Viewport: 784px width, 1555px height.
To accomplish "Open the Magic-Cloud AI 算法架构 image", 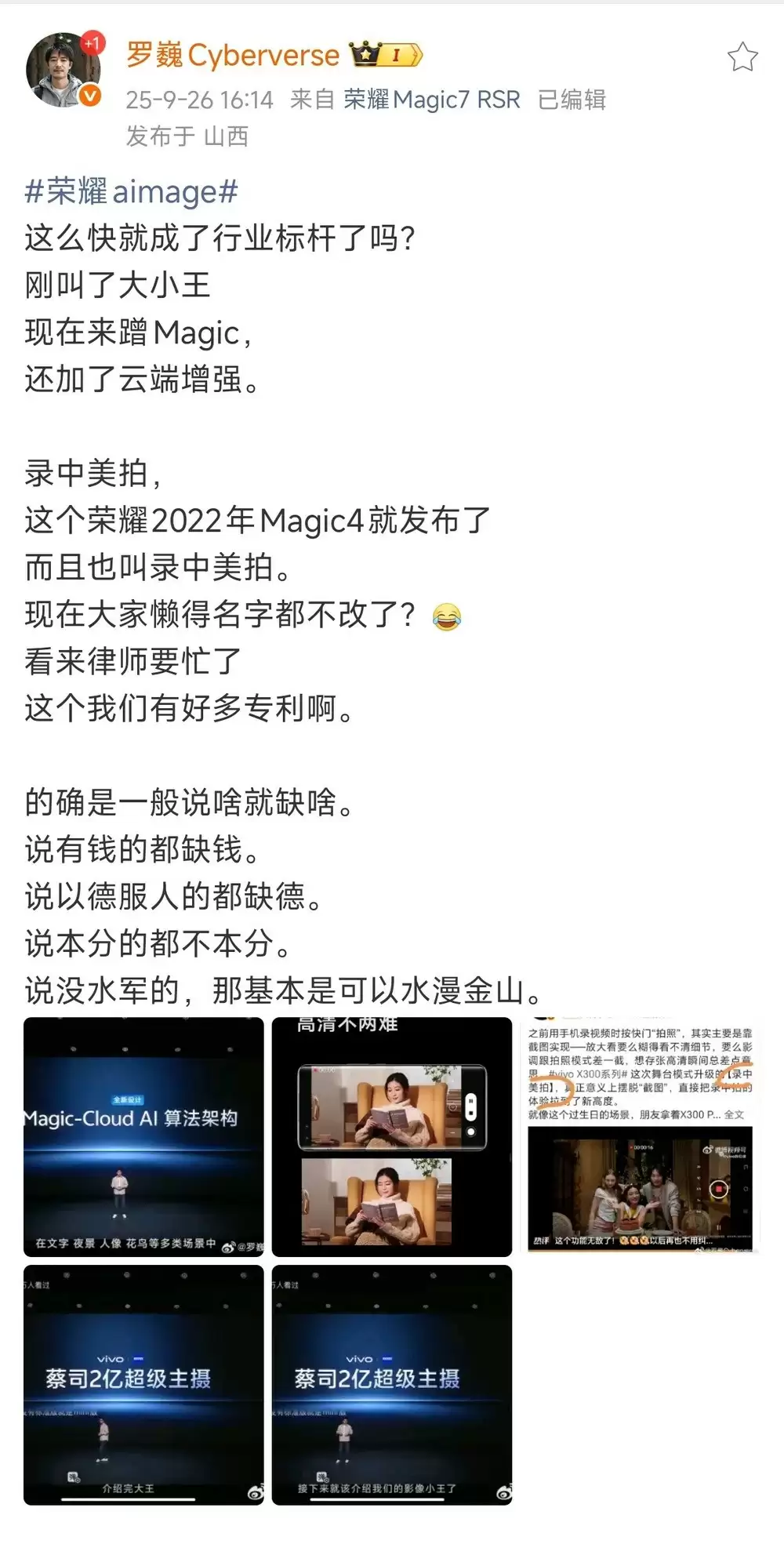I will pyautogui.click(x=143, y=1136).
